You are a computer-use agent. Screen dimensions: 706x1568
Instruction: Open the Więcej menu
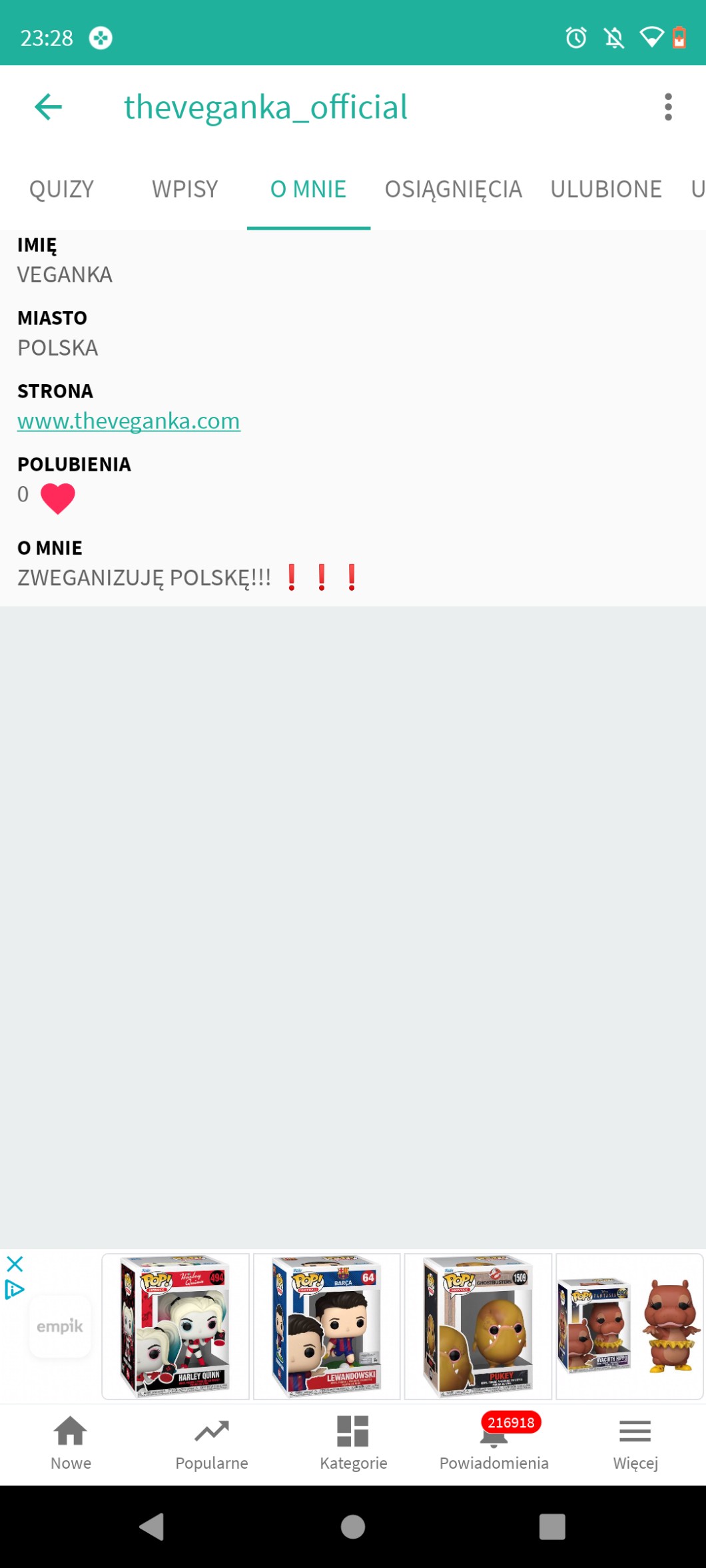click(635, 1442)
